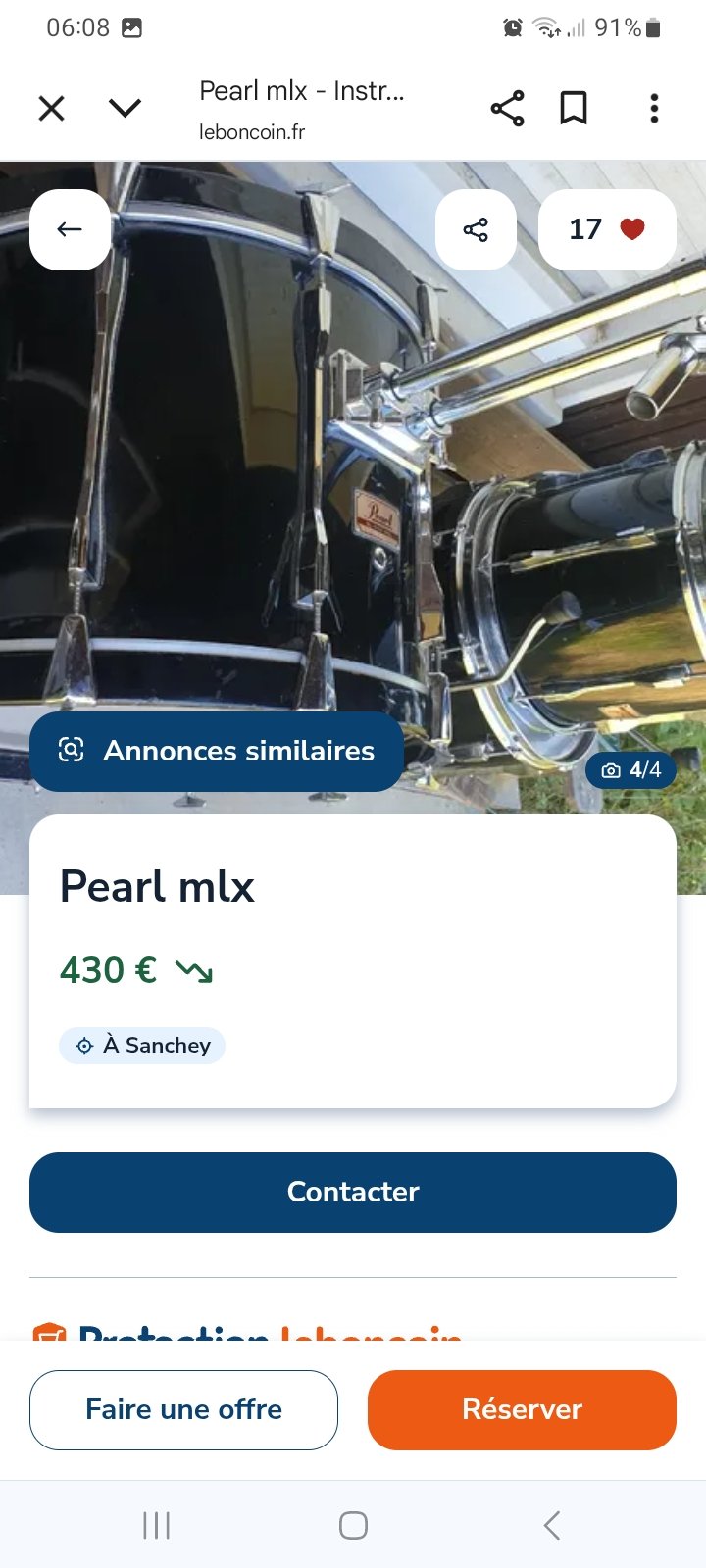Share the page via the browser toolbar
The image size is (706, 1568).
coord(507,108)
